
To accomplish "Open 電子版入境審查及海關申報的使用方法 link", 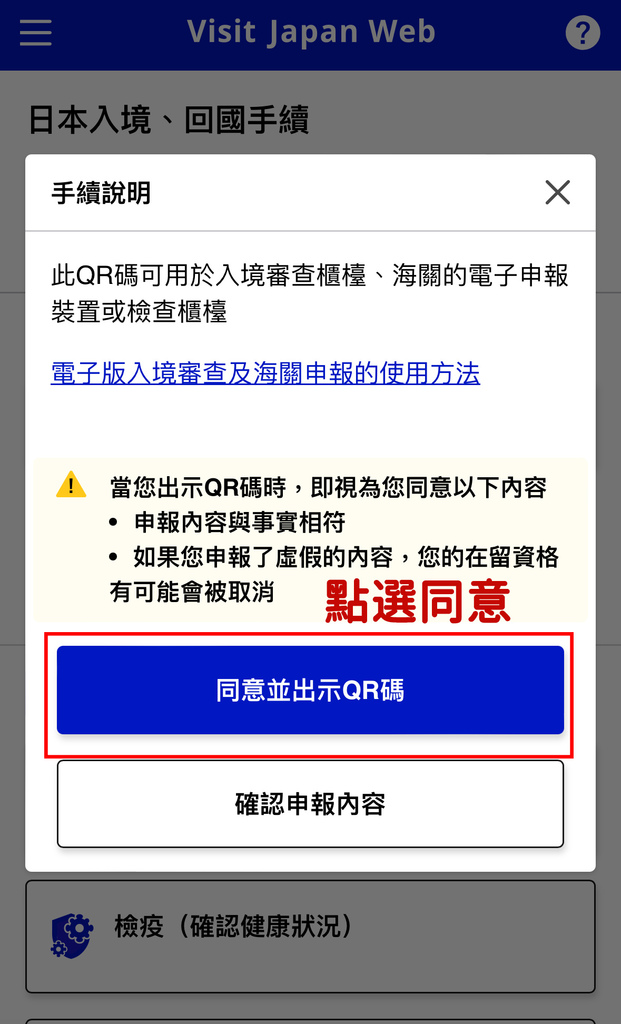I will (265, 374).
